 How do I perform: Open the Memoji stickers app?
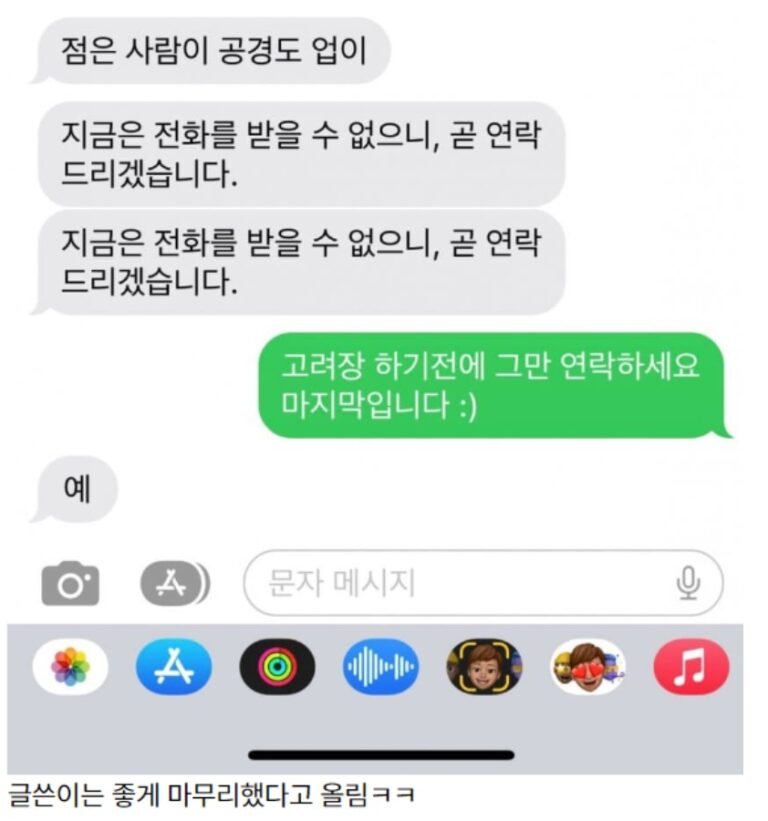tap(588, 667)
